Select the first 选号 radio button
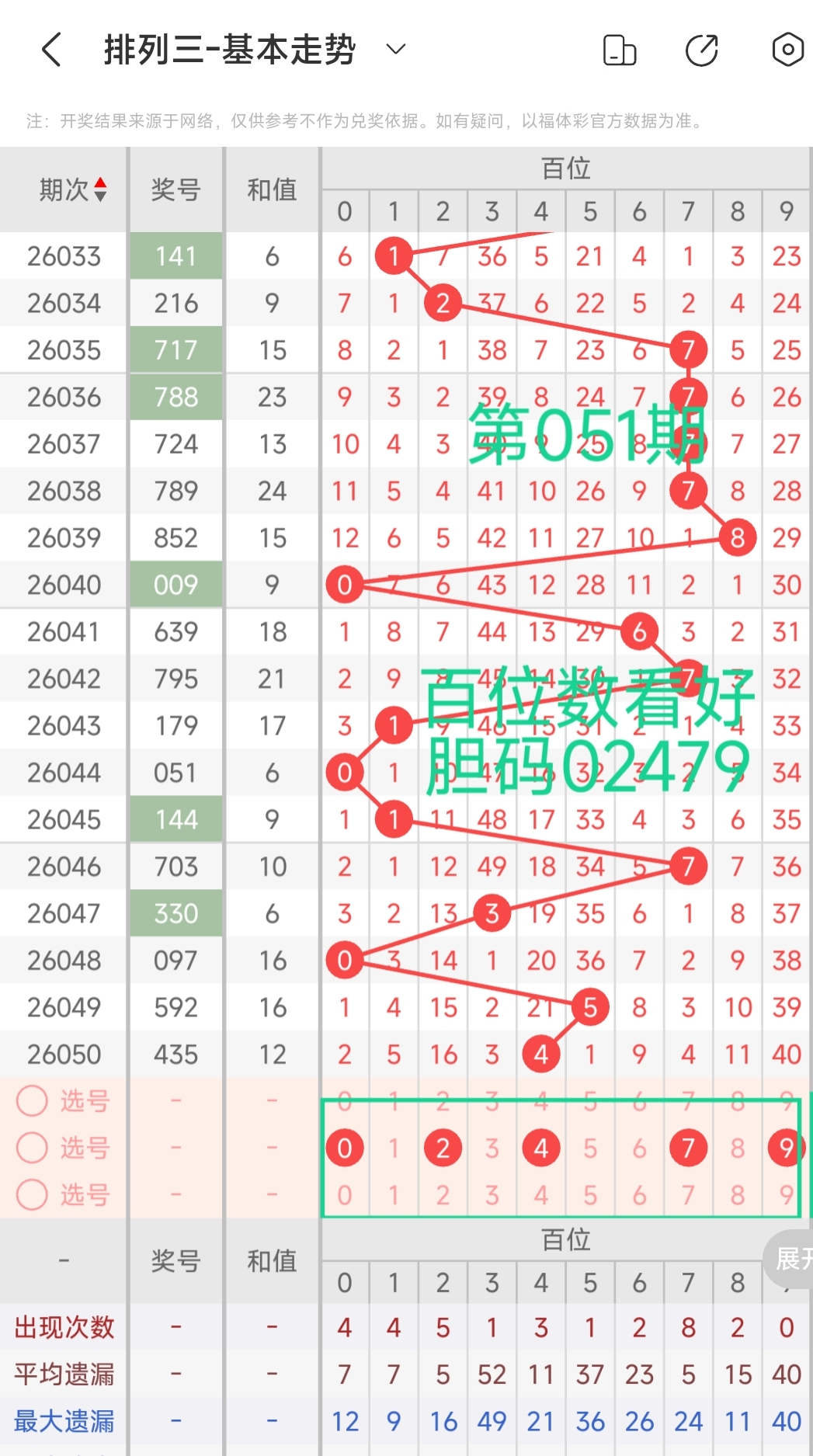The height and width of the screenshot is (1456, 813). pos(32,1101)
